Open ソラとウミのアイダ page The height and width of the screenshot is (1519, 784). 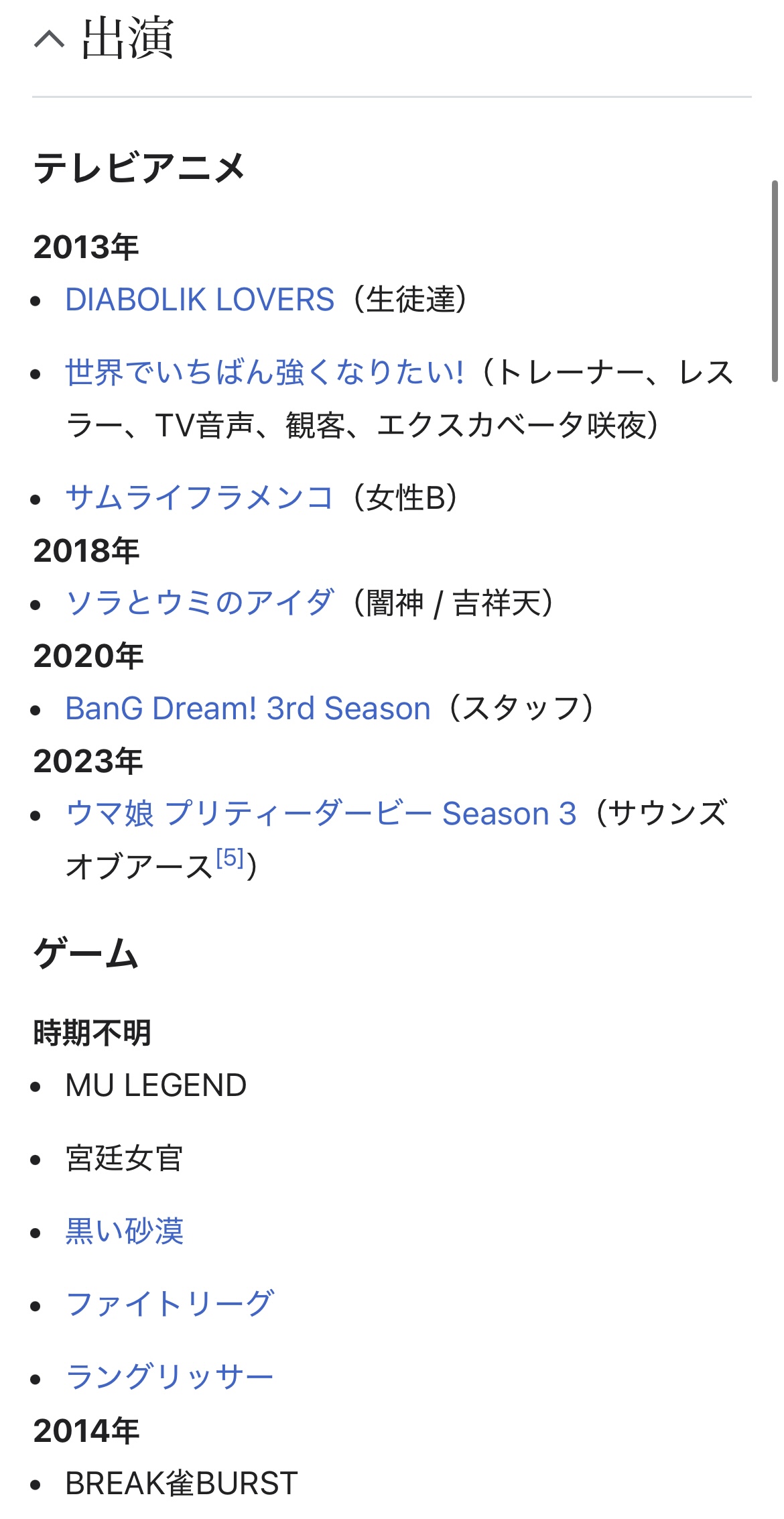click(x=199, y=603)
